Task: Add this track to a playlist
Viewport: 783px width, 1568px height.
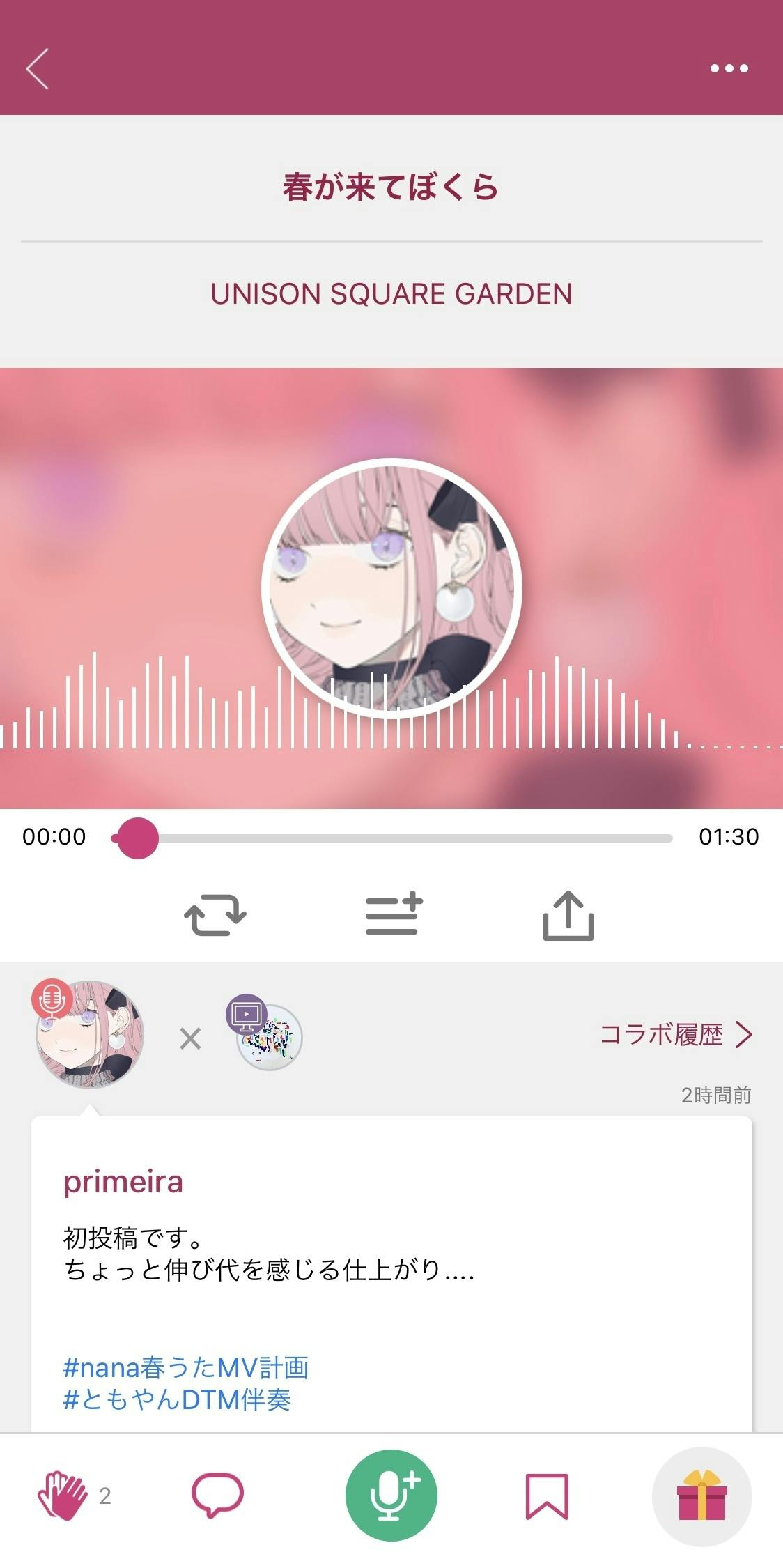Action: 394,915
